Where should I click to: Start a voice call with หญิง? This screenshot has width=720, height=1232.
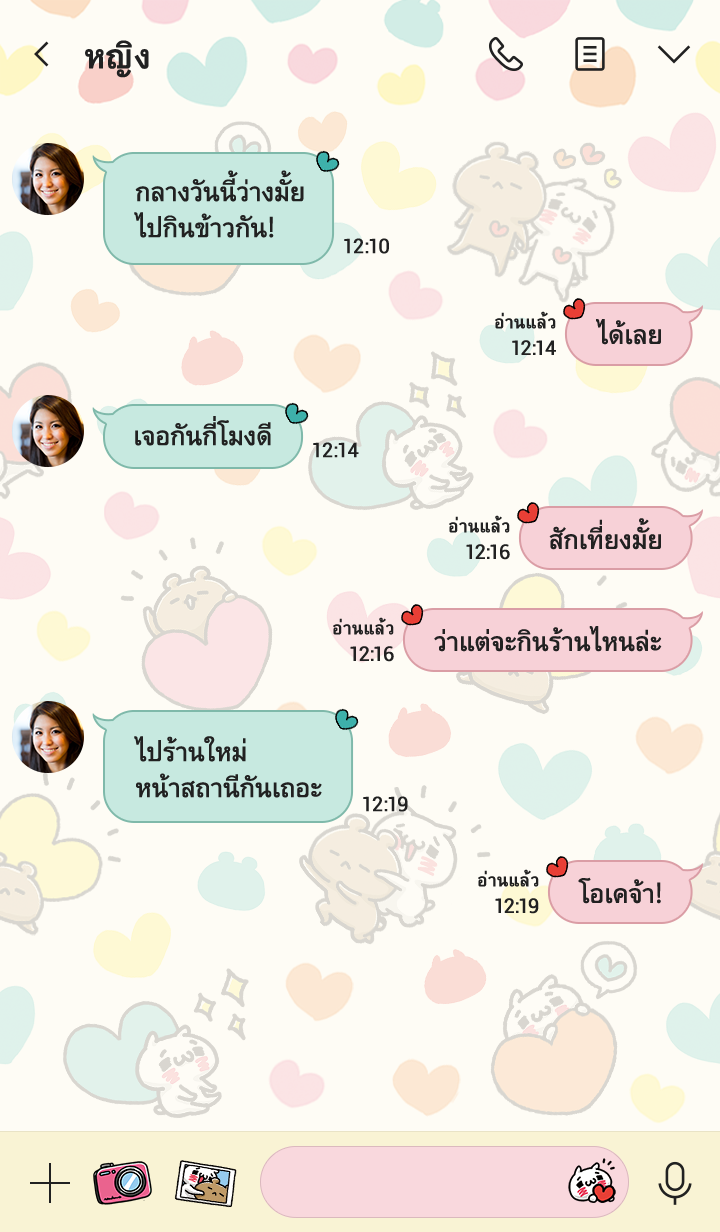[x=506, y=55]
